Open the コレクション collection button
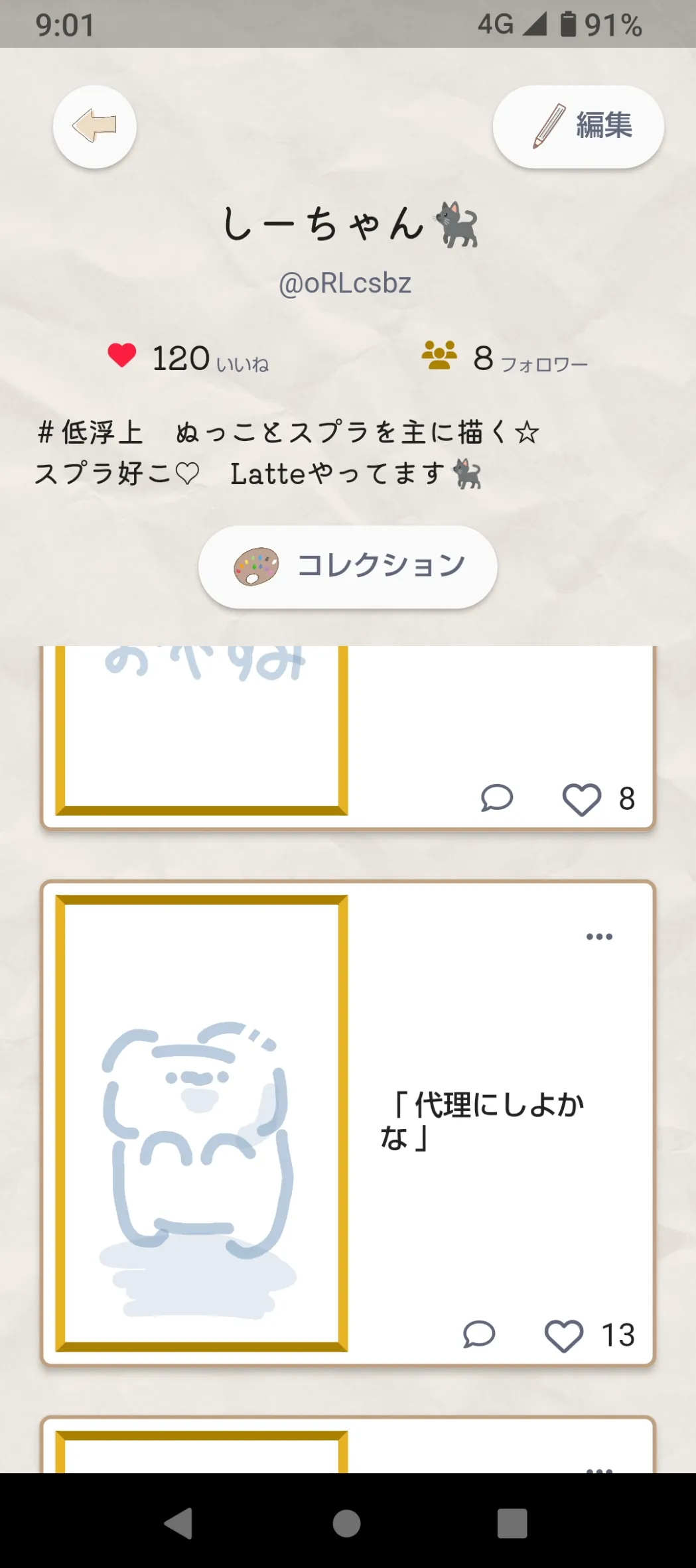 348,566
